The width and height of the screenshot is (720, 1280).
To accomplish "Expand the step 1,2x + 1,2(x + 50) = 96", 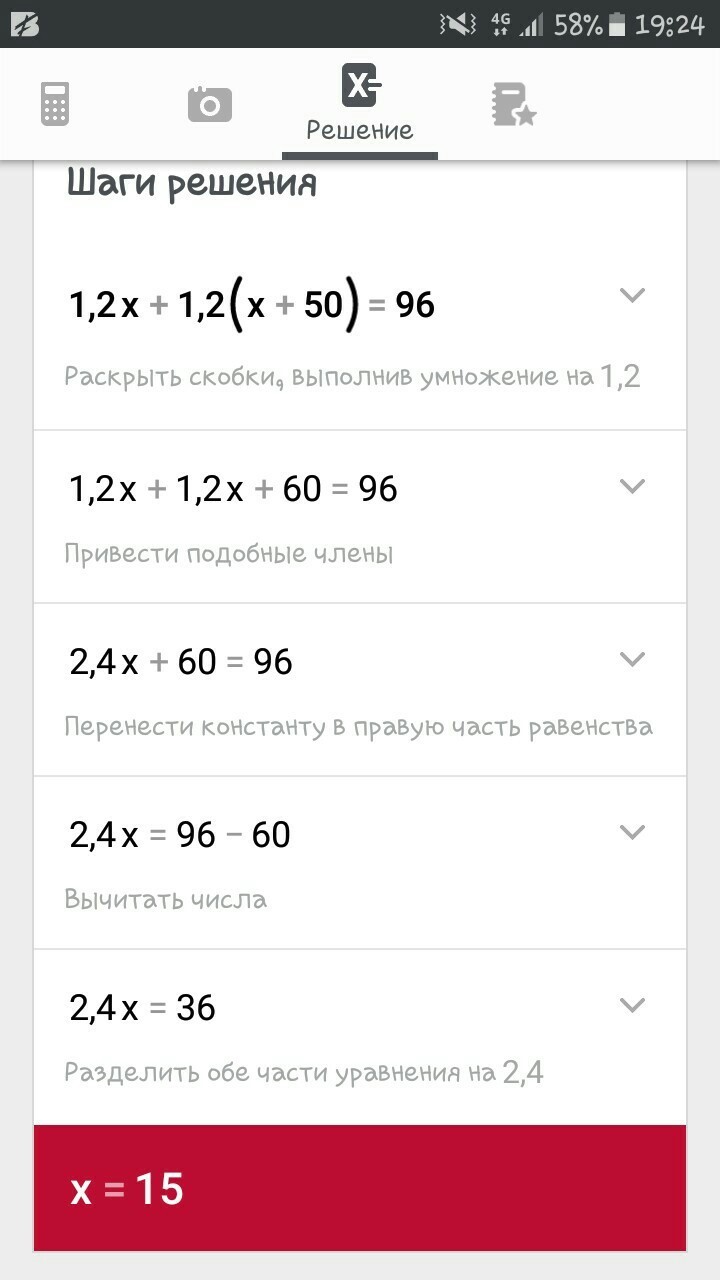I will 631,296.
